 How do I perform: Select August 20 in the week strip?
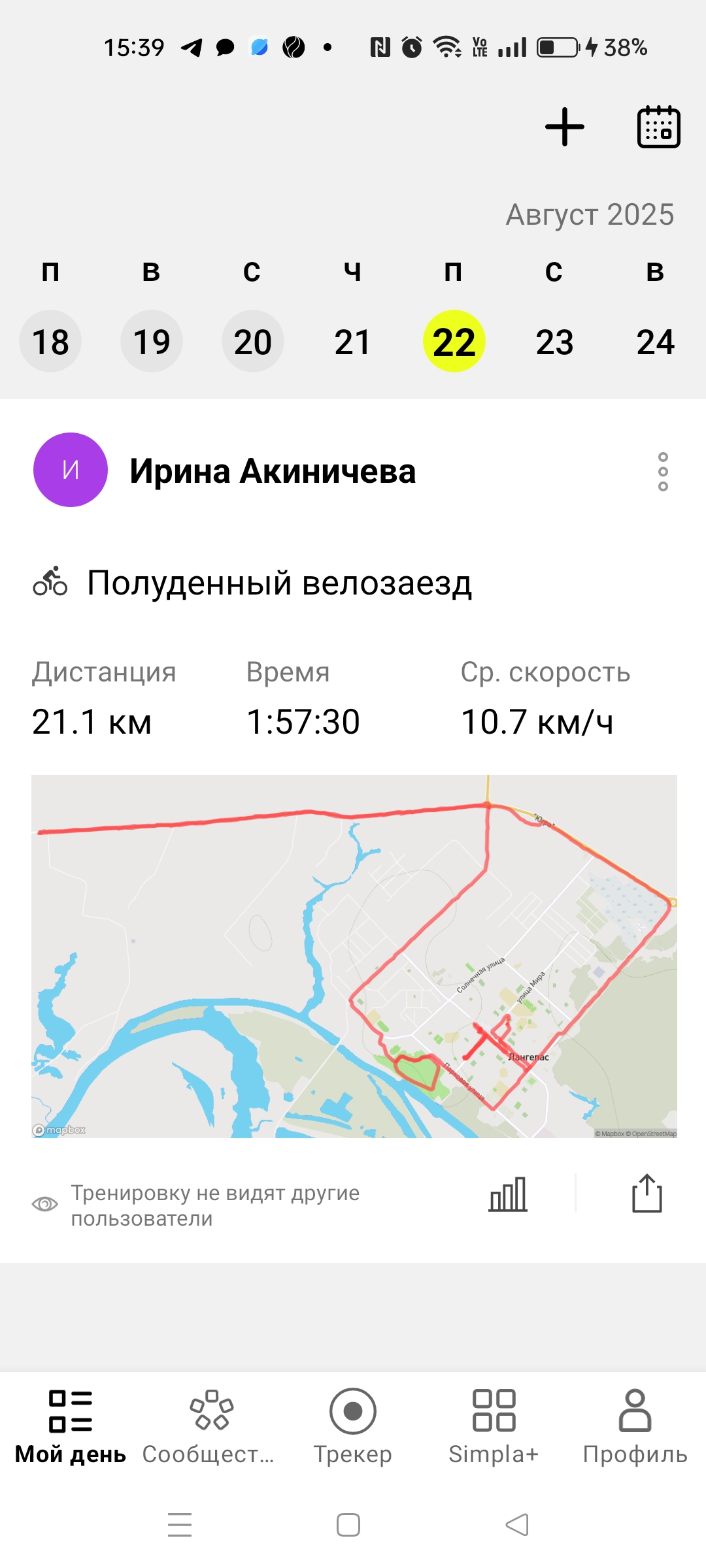[x=252, y=341]
